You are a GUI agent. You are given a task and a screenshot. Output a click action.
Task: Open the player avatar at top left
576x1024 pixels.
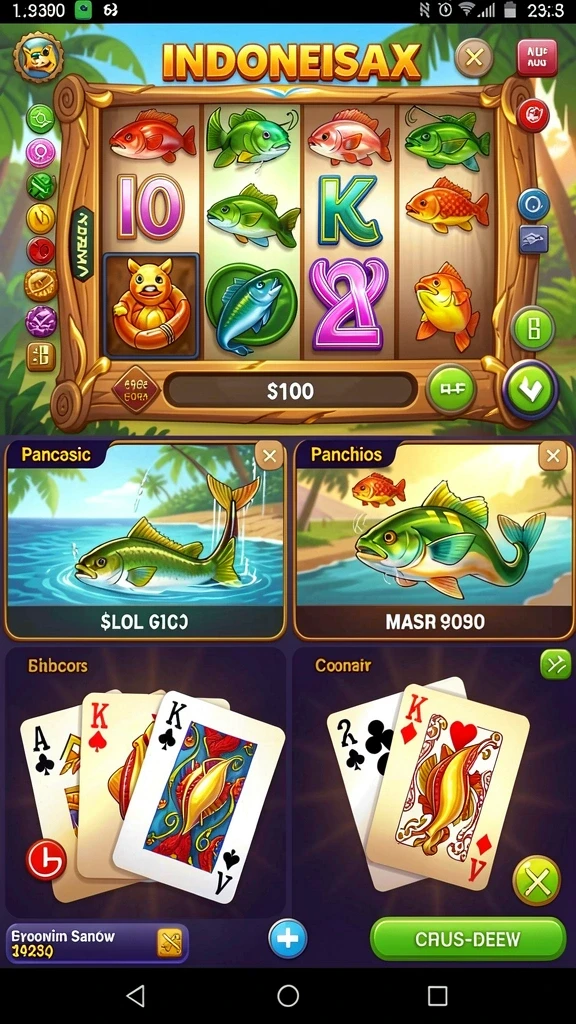coord(38,57)
